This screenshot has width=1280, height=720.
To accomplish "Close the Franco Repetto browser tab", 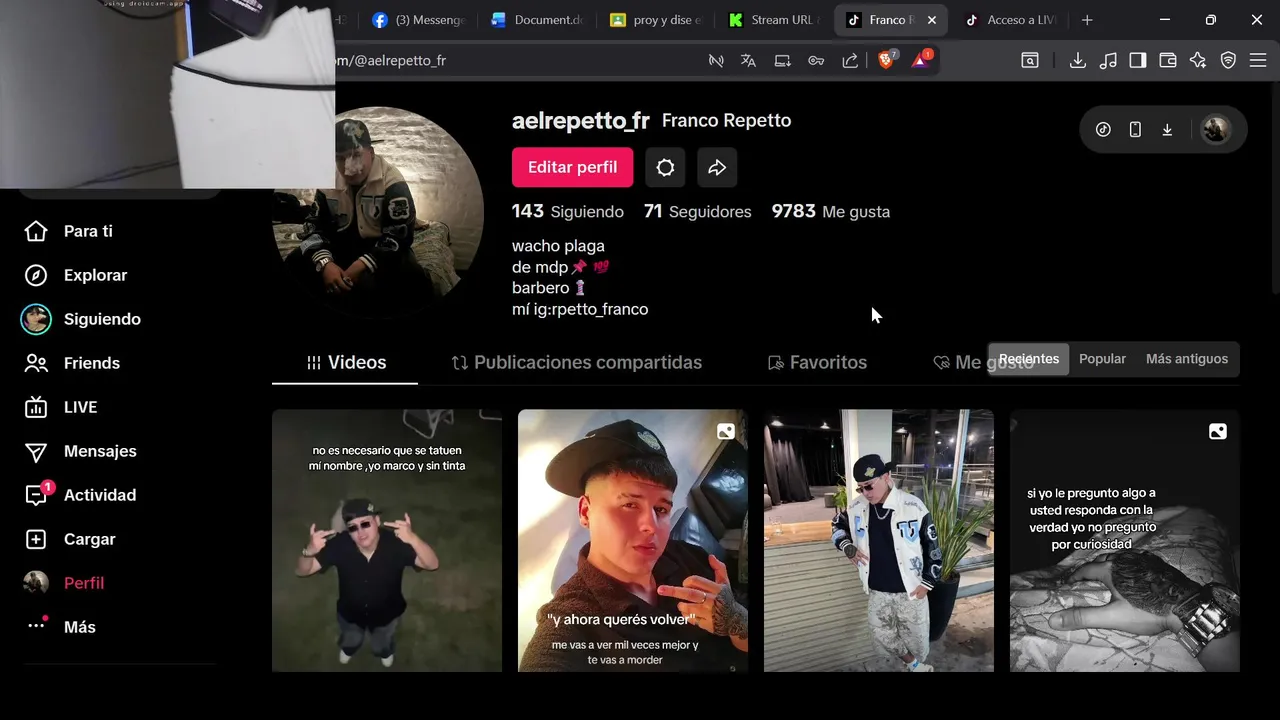I will tap(932, 20).
